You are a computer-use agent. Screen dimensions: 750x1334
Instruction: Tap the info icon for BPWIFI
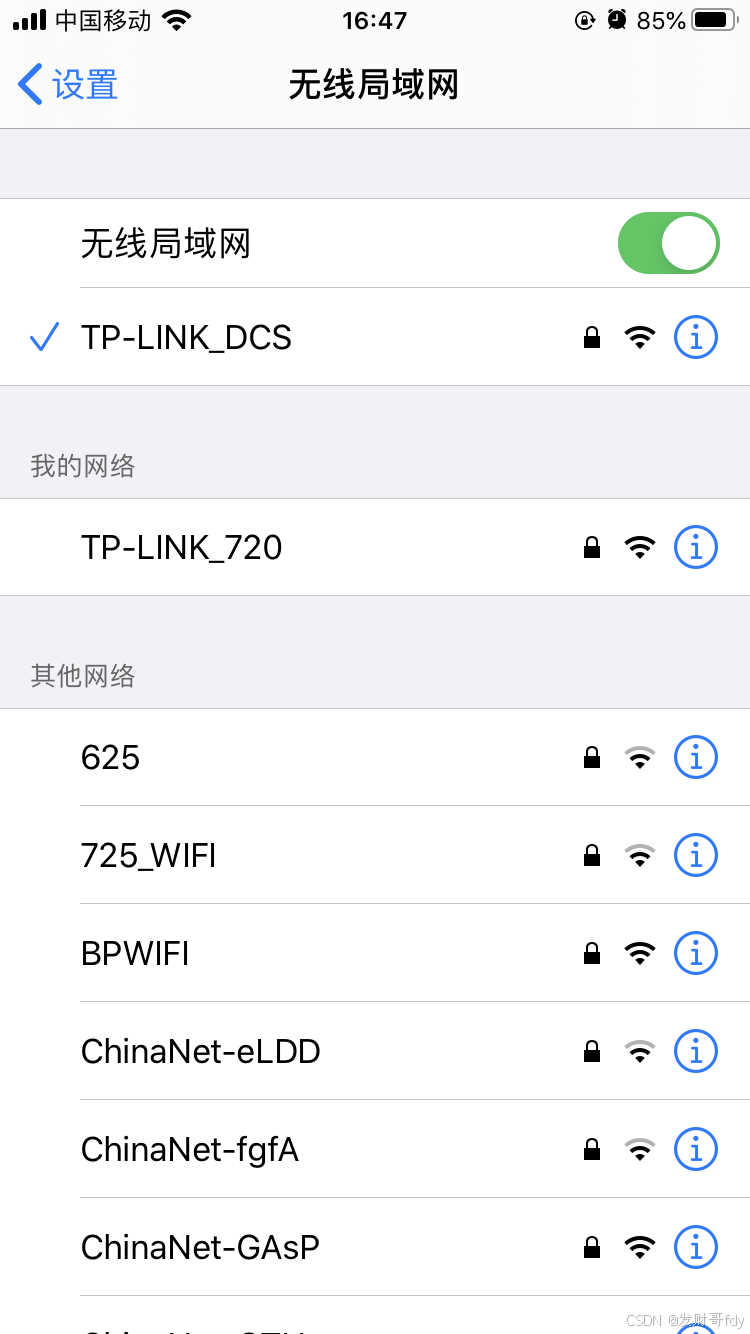click(696, 953)
